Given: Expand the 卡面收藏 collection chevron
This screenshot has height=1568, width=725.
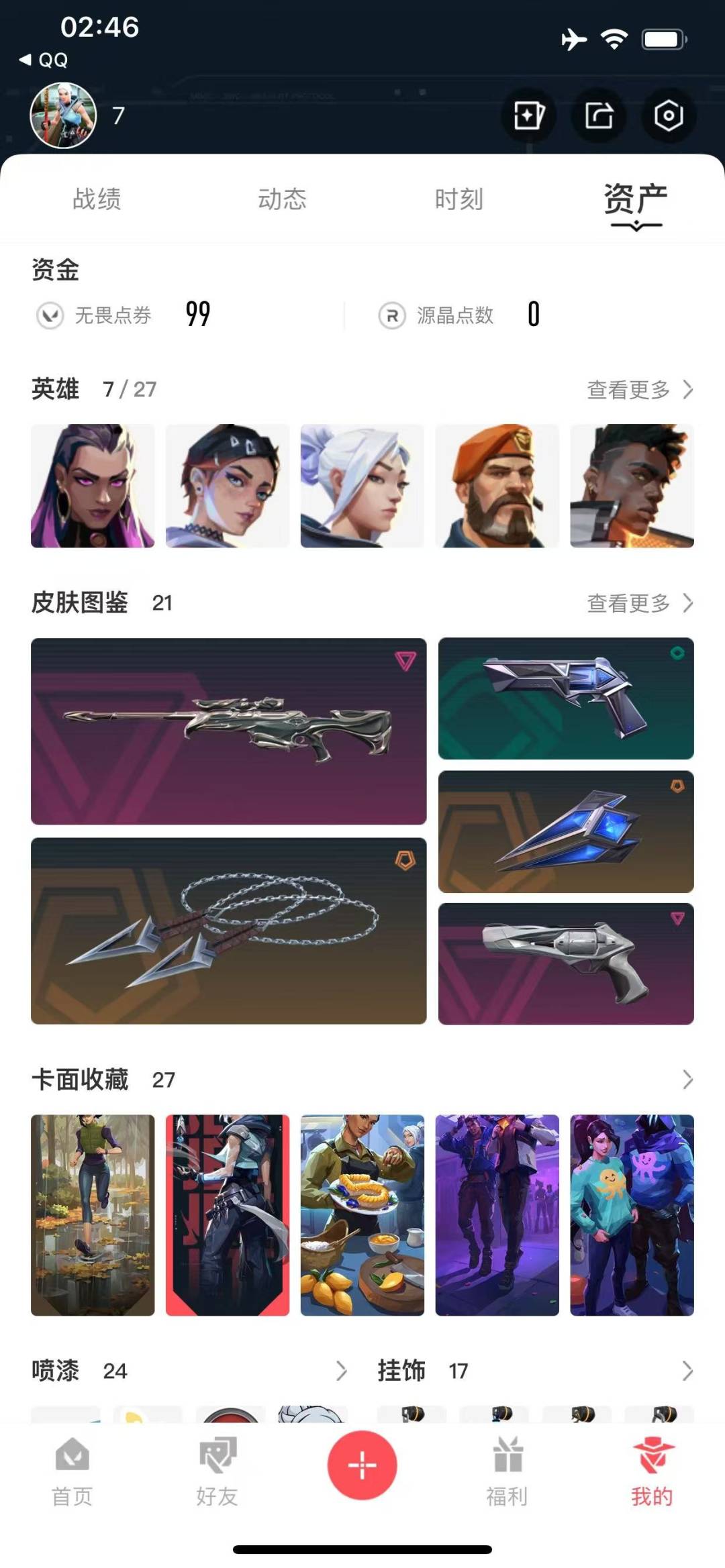Looking at the screenshot, I should [687, 1080].
